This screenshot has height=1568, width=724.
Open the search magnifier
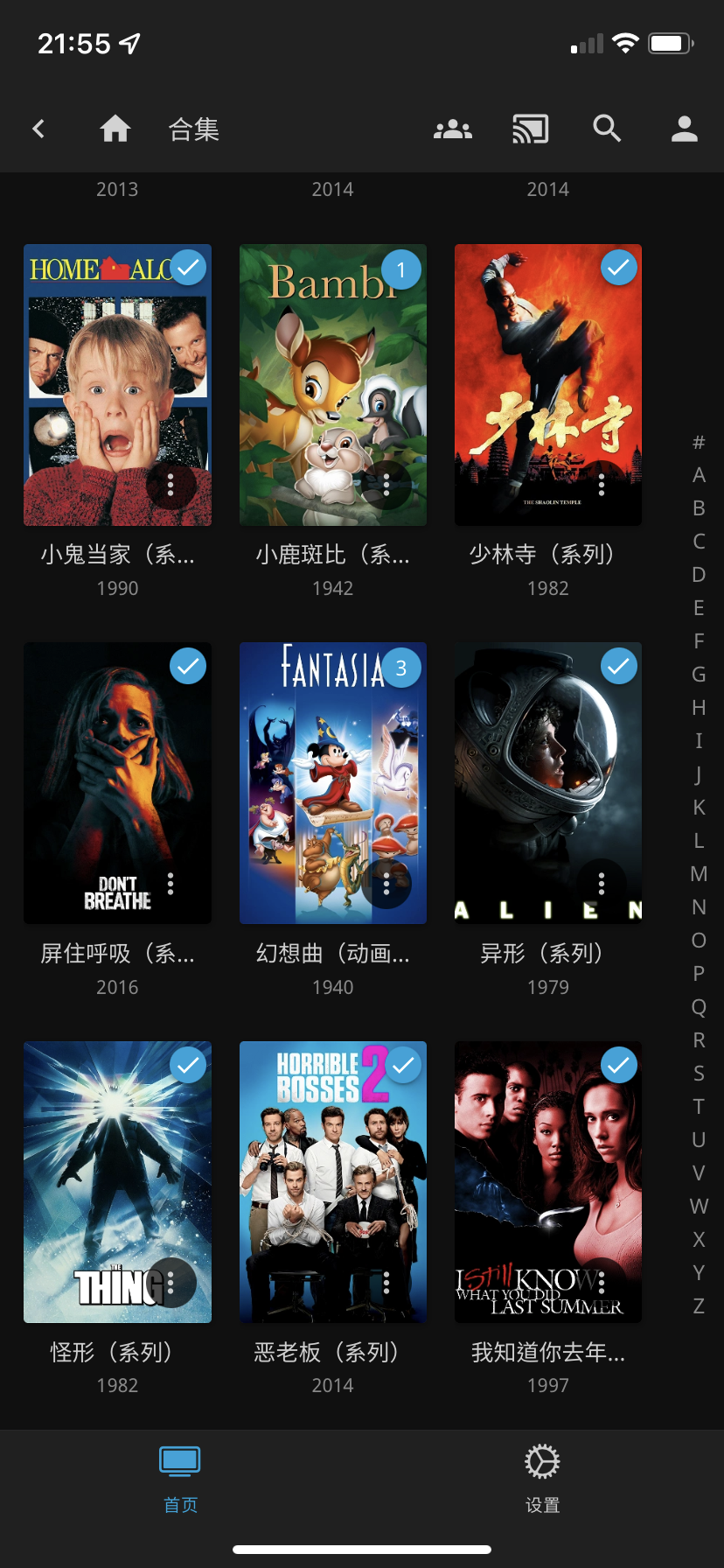coord(607,129)
